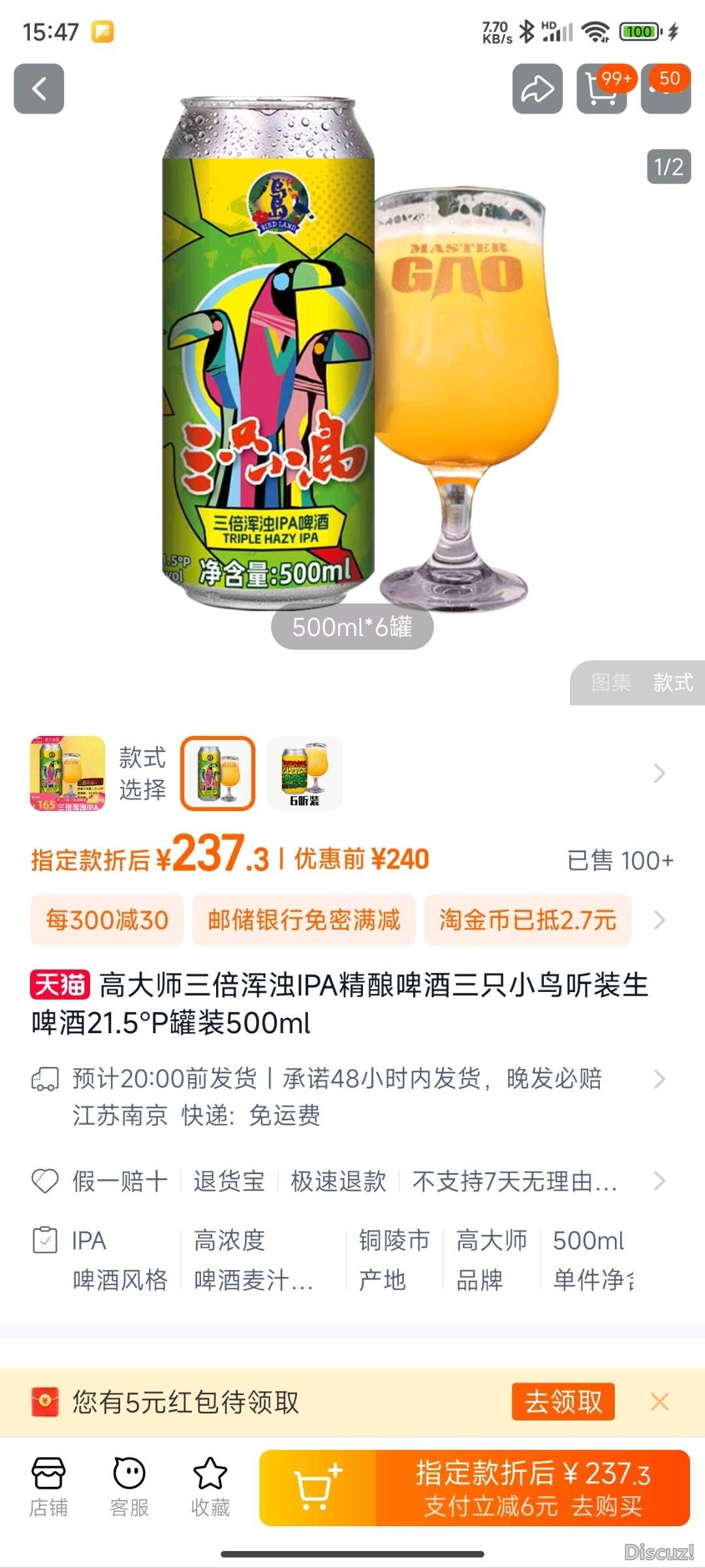Claim the 5元红包 with 去领取
Image resolution: width=705 pixels, height=1568 pixels.
563,1401
